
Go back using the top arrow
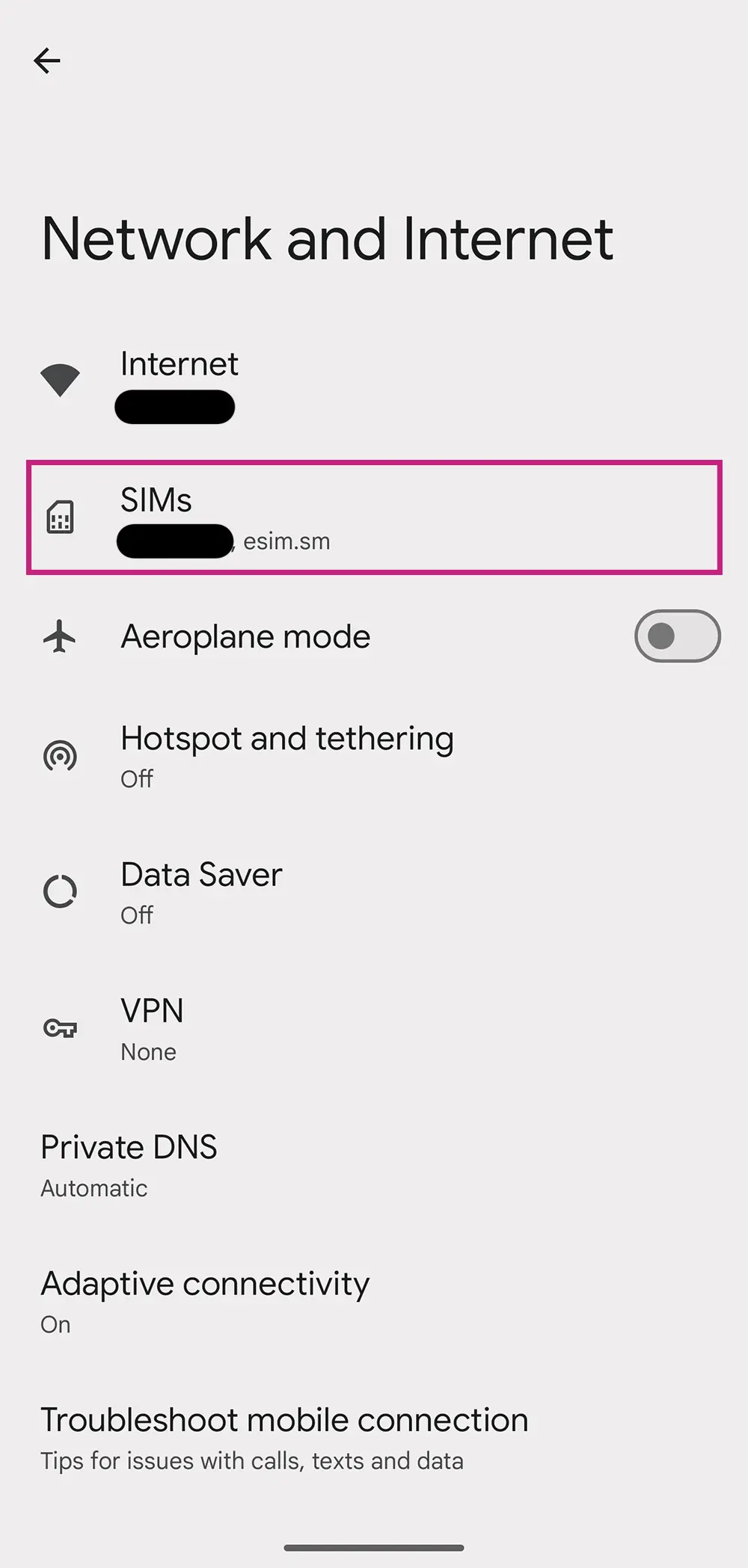tap(47, 61)
